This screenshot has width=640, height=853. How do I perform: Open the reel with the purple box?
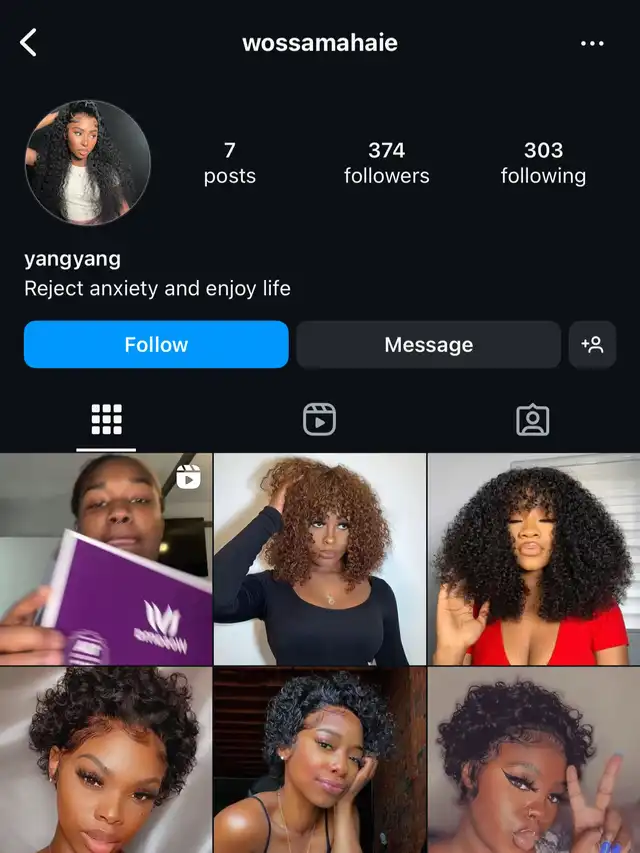pyautogui.click(x=106, y=559)
